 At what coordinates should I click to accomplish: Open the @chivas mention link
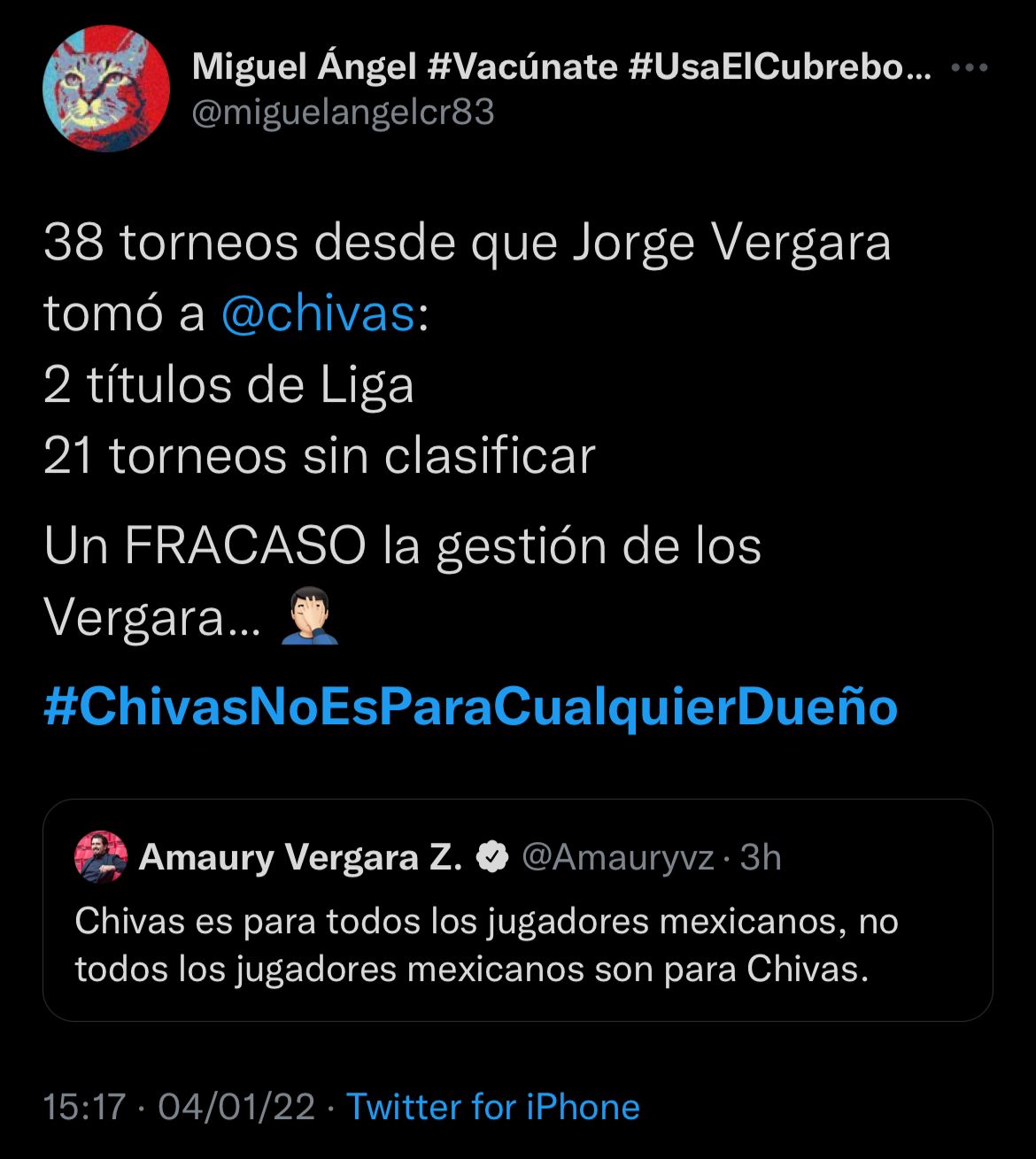[317, 313]
